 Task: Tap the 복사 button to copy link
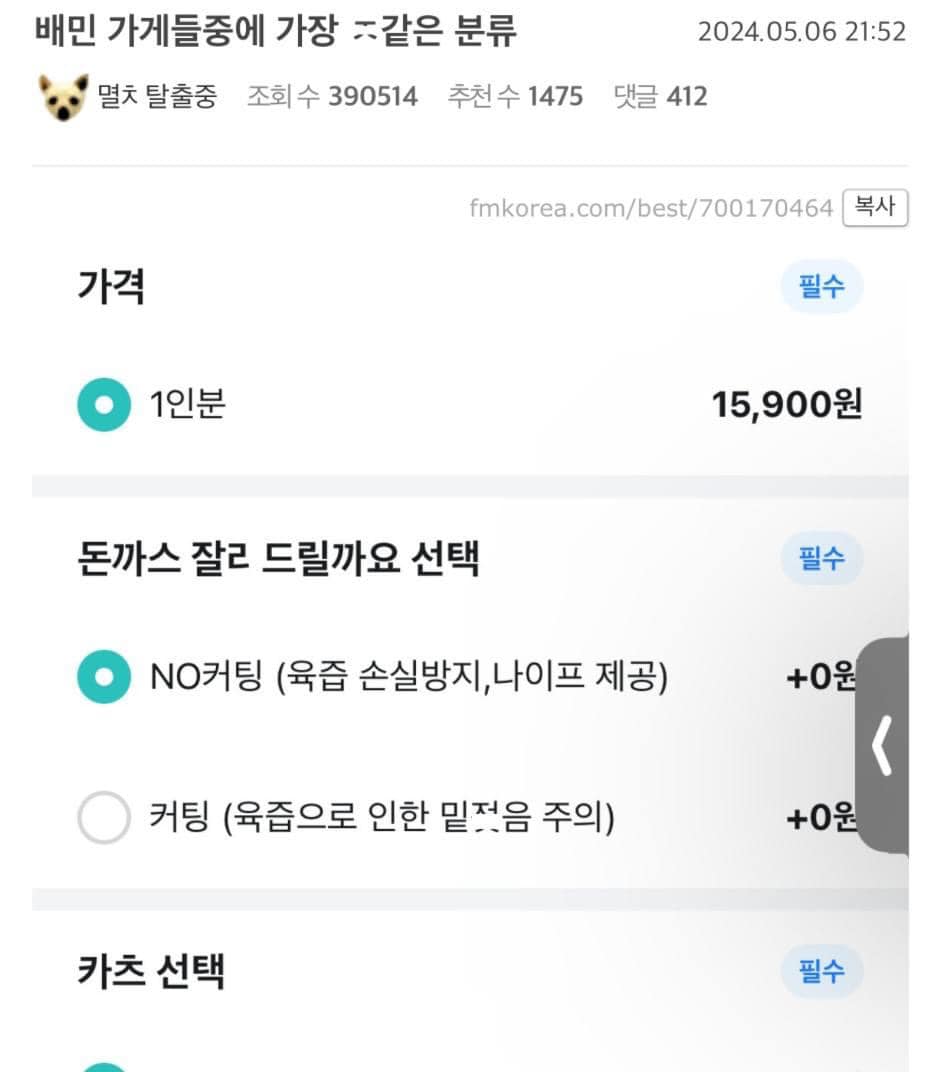tap(875, 208)
